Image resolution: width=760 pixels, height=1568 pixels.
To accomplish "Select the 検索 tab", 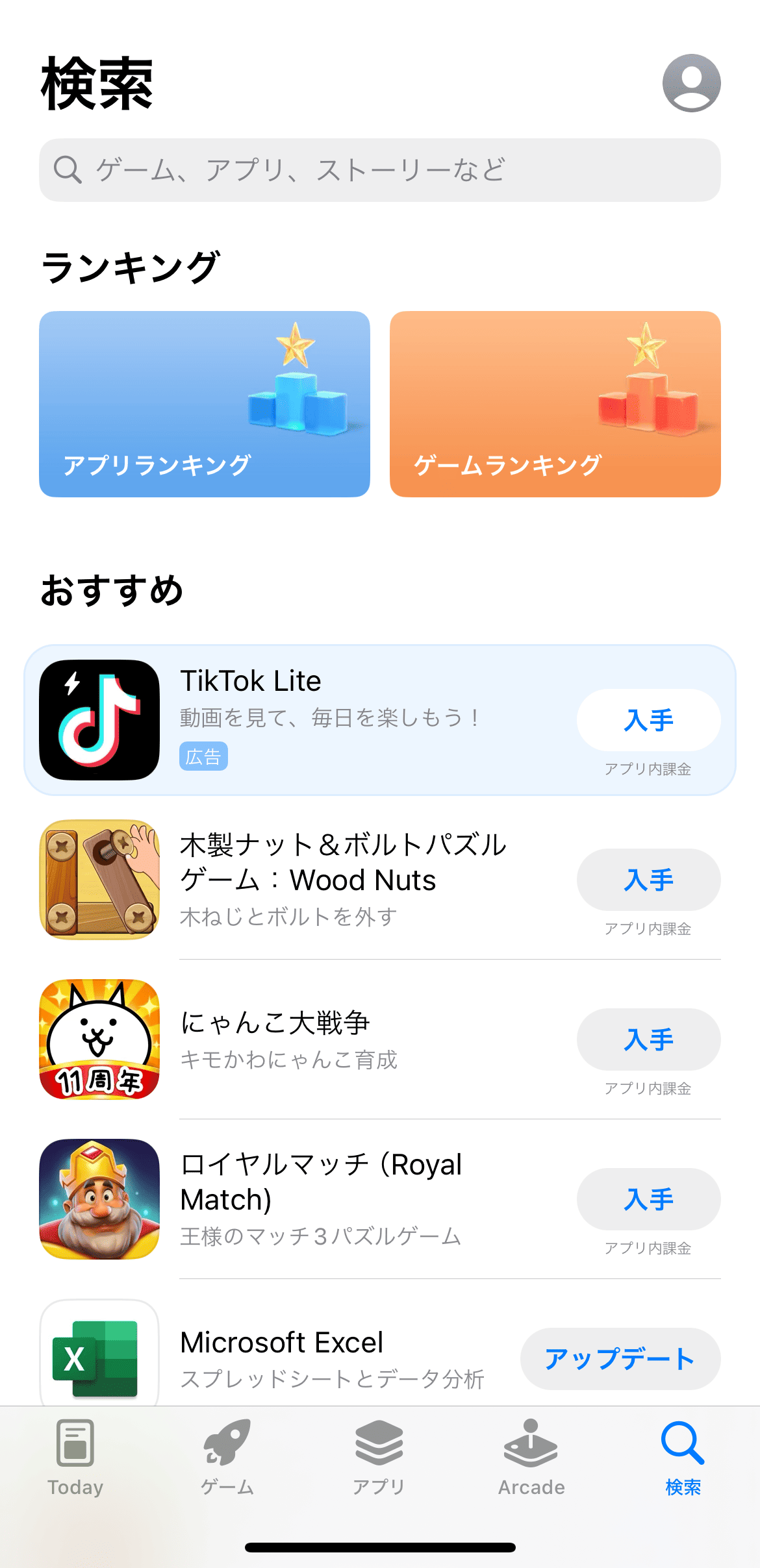I will [x=683, y=1459].
